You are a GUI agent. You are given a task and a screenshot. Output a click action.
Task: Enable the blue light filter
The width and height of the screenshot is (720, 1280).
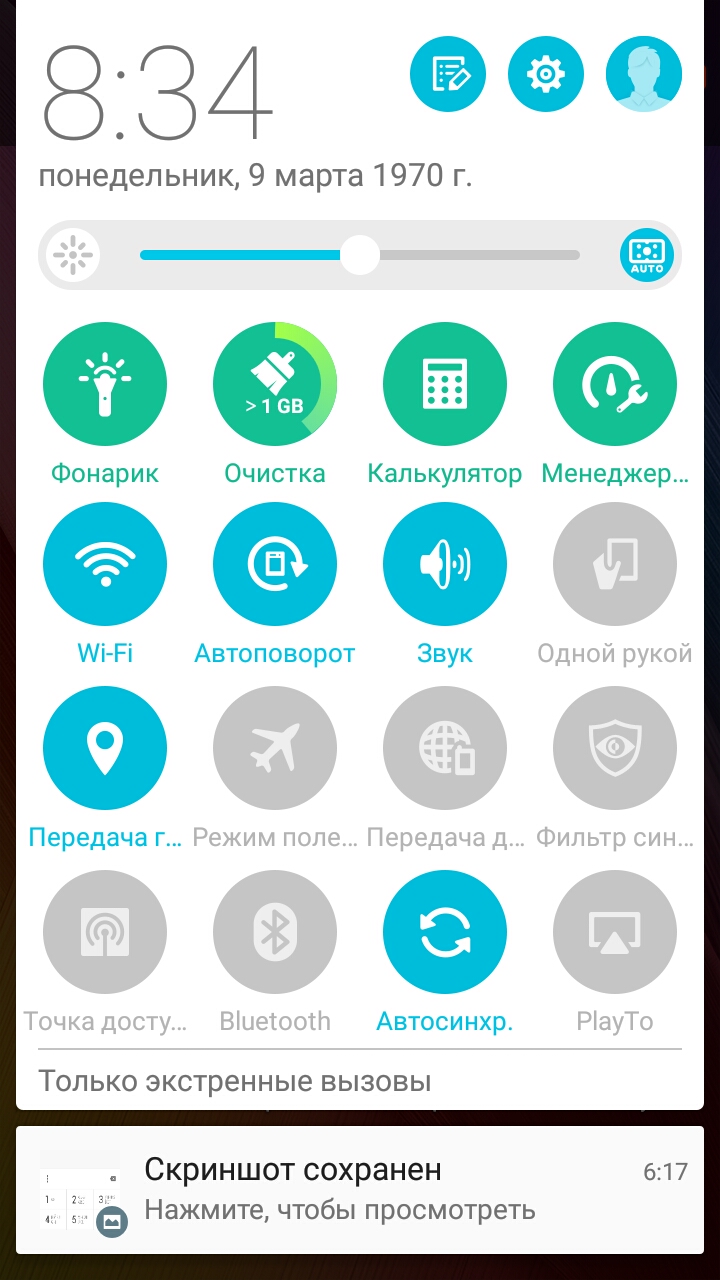pos(615,748)
